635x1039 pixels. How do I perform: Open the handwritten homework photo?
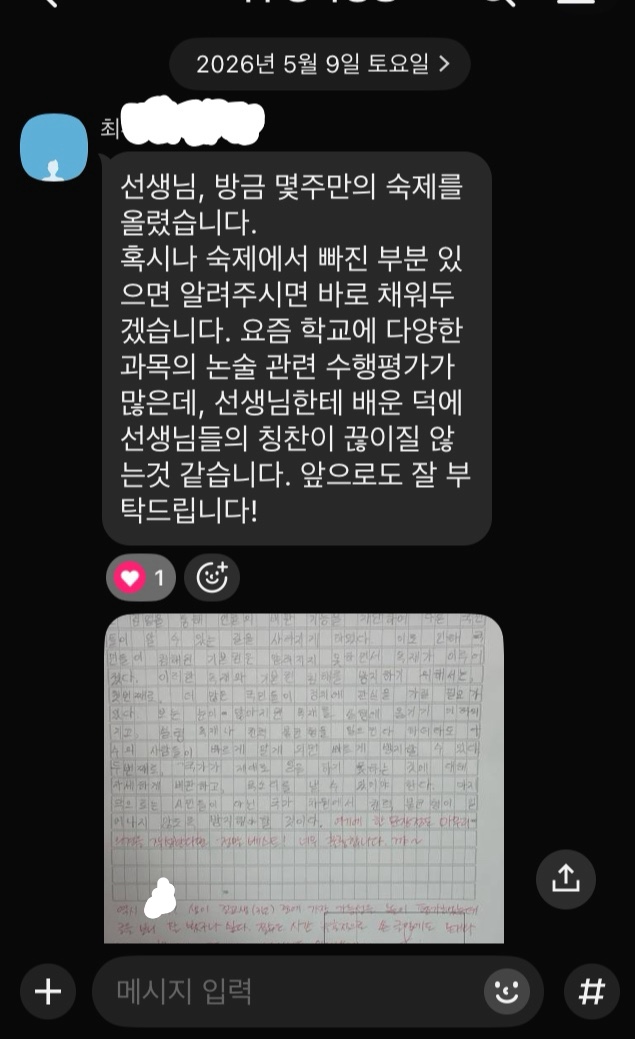click(x=304, y=778)
